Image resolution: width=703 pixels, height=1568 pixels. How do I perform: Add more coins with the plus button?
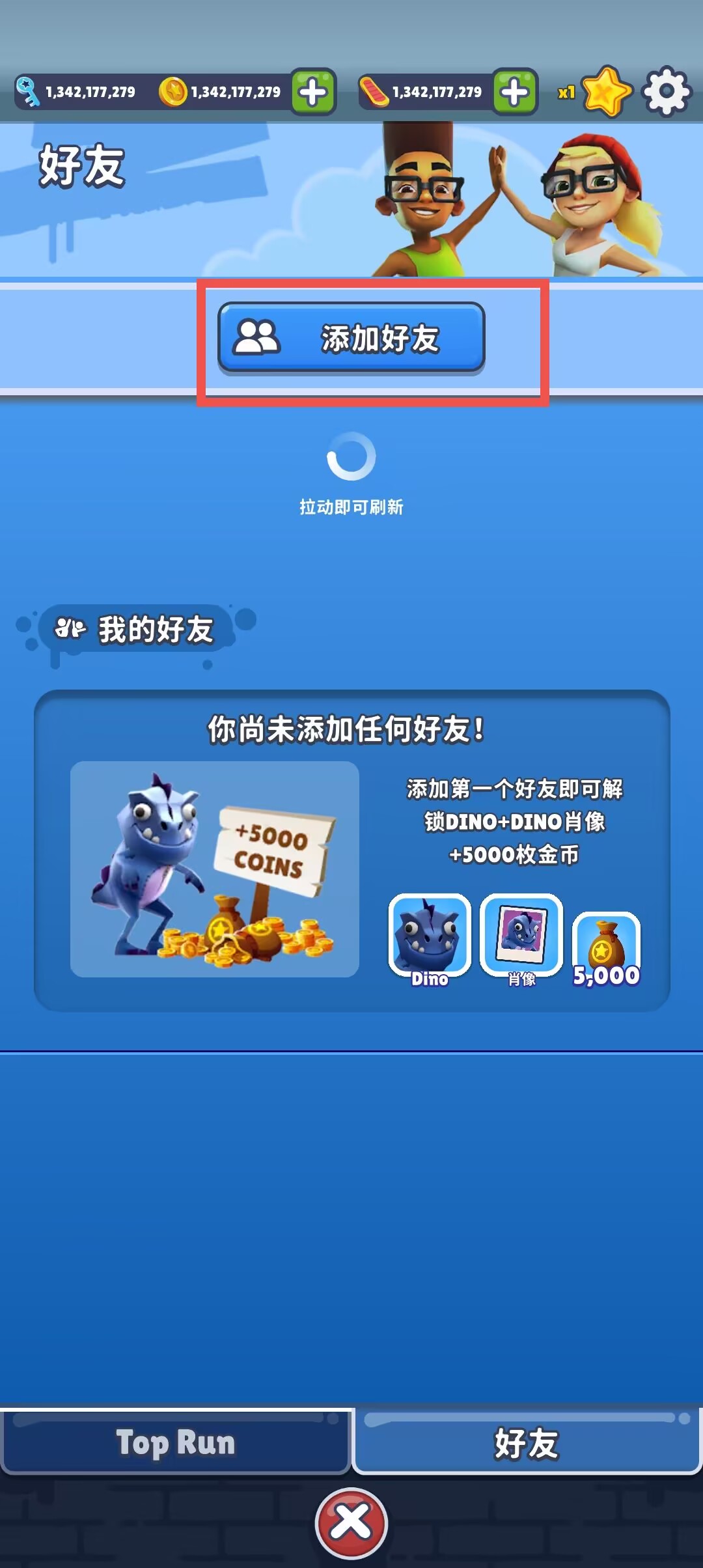click(313, 91)
